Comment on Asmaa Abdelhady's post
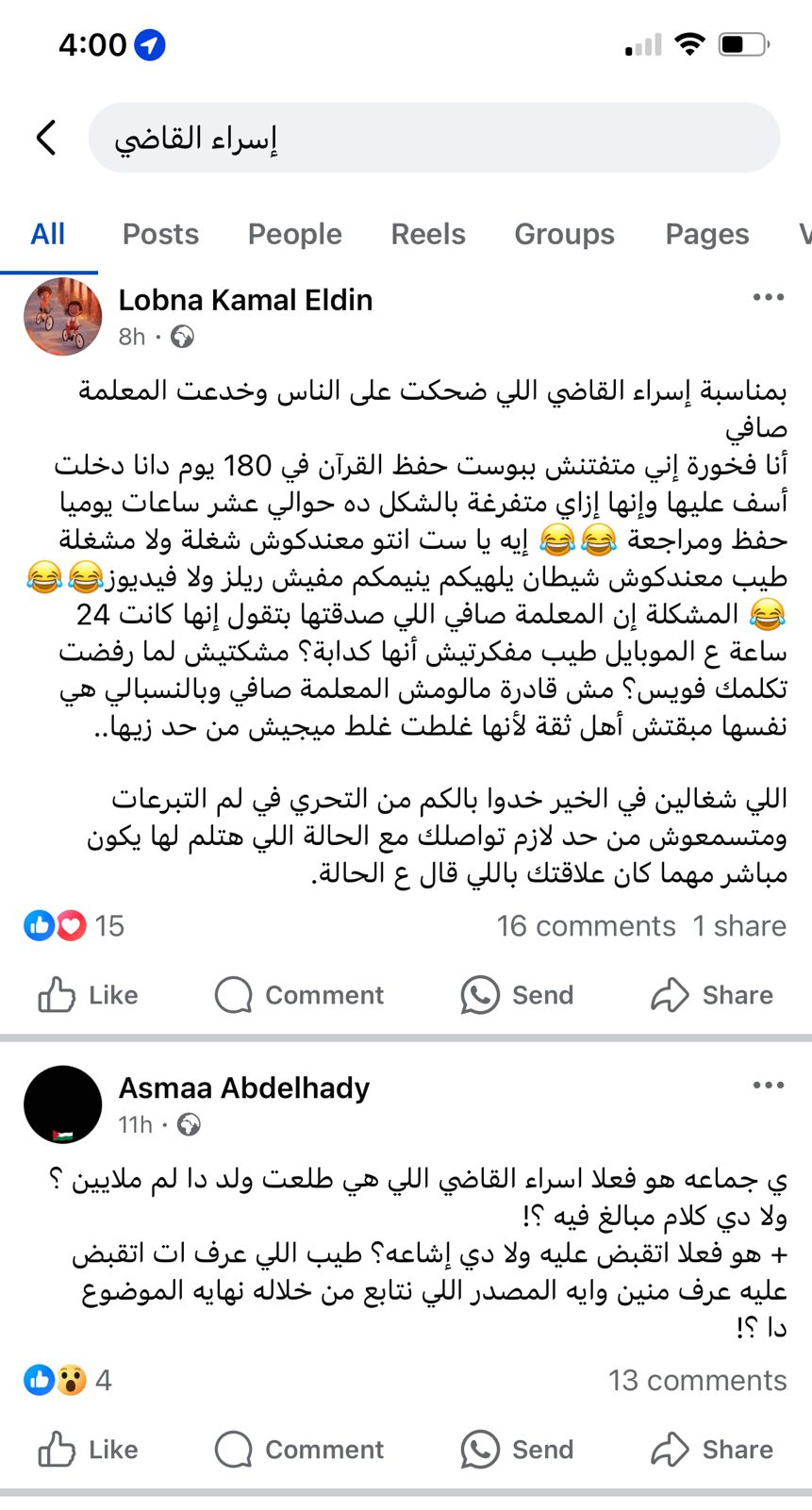Viewport: 812px width, 1510px height. [299, 1450]
